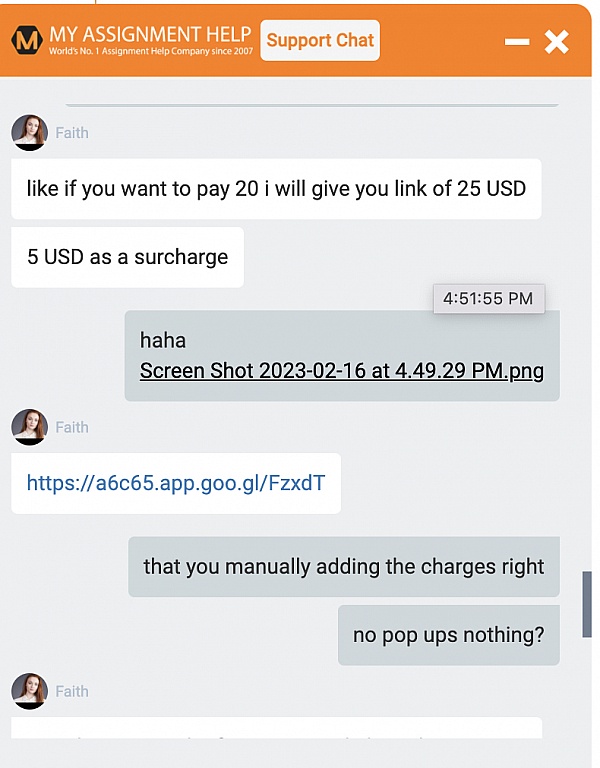Minimize the support chat window

(517, 41)
